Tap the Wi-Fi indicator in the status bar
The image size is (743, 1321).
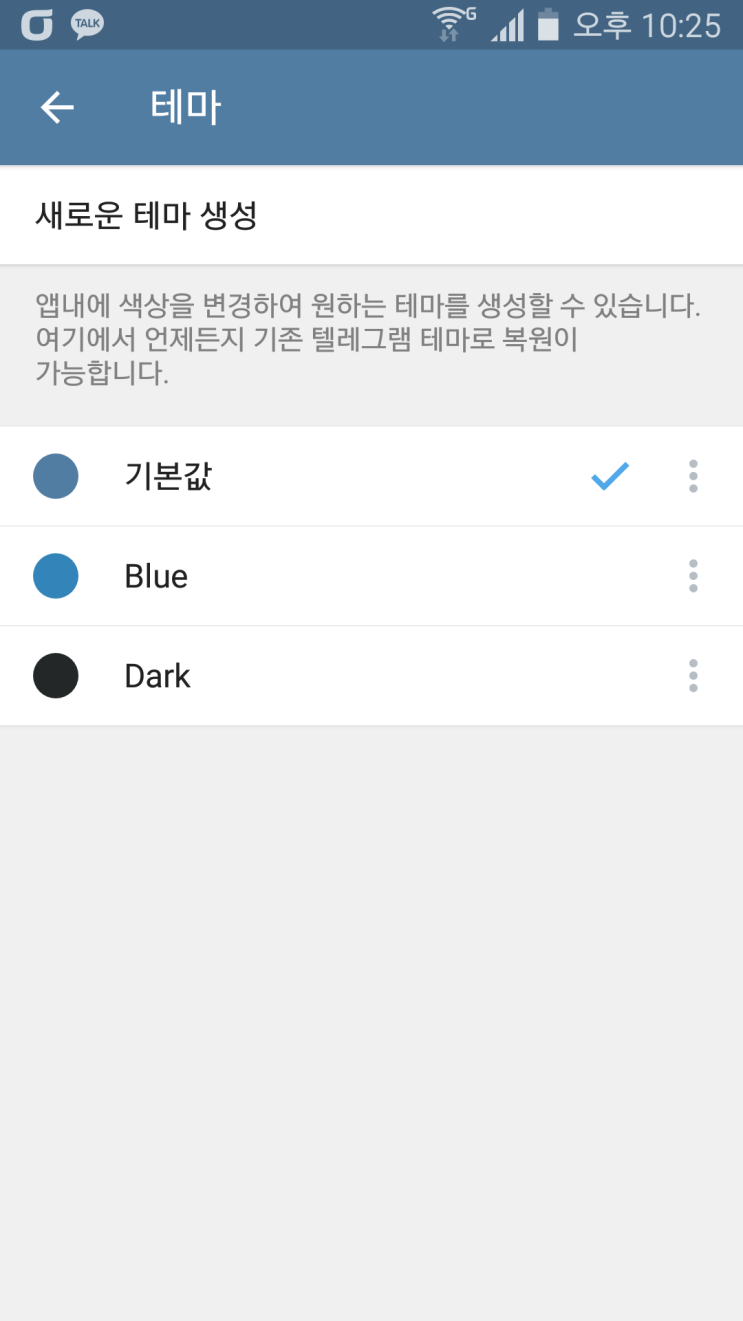448,24
